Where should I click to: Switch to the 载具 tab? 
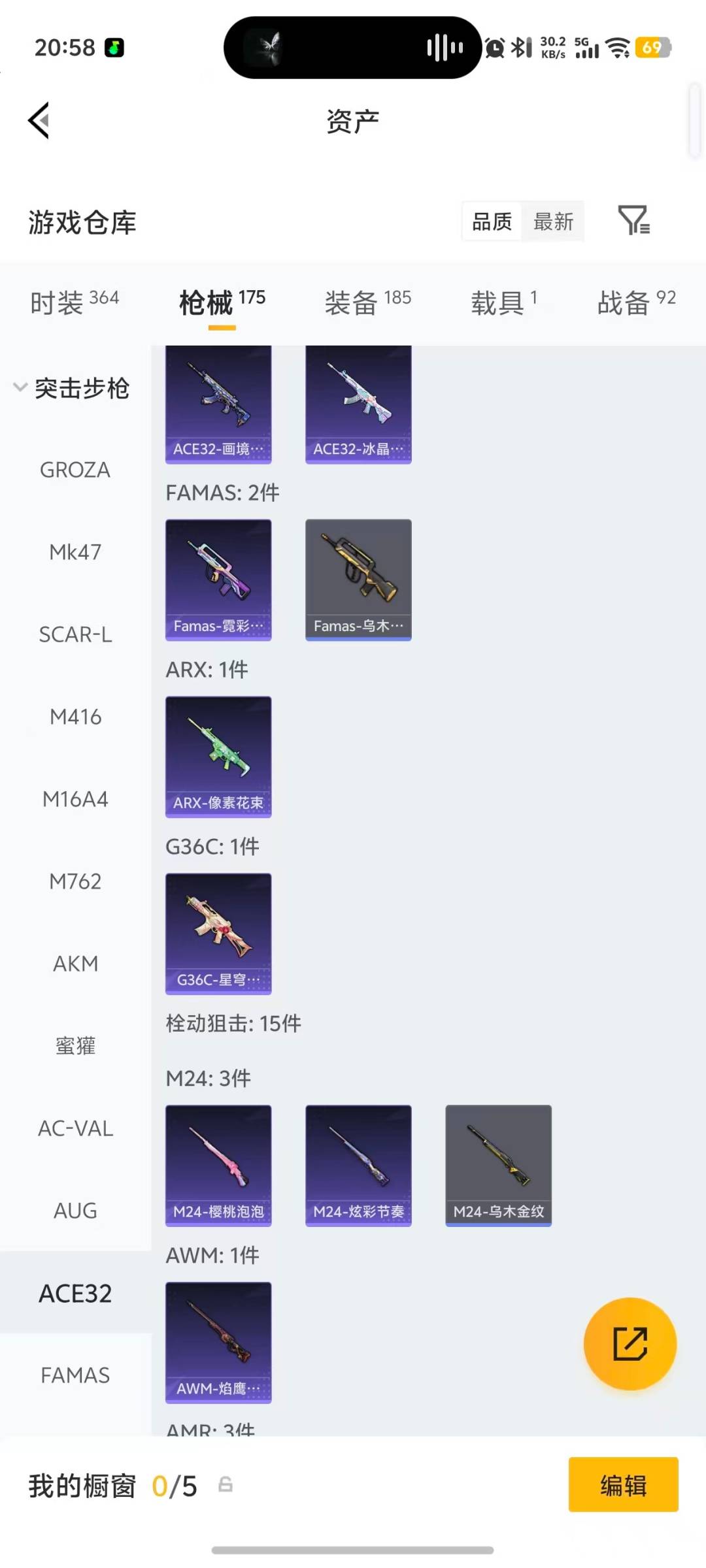504,302
